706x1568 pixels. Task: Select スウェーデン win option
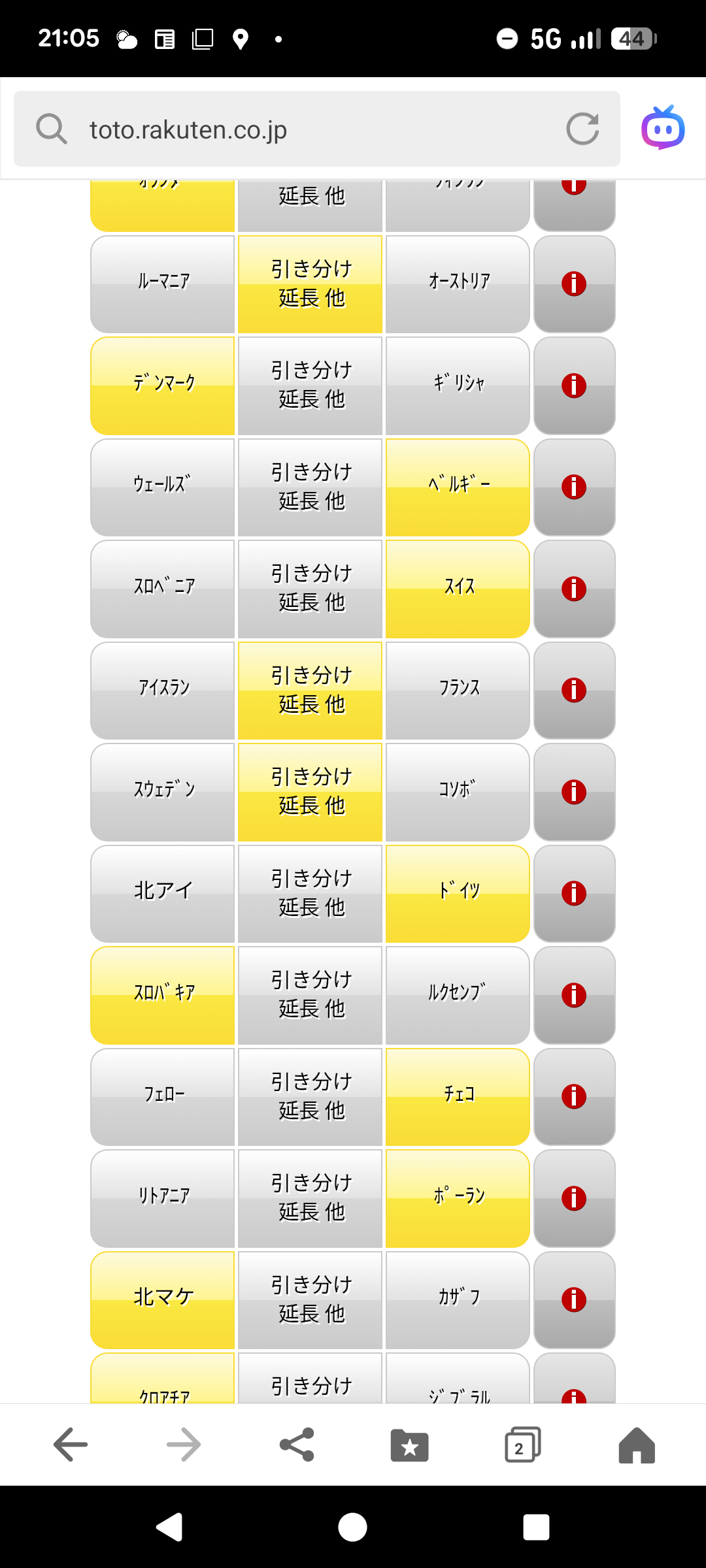[x=163, y=792]
